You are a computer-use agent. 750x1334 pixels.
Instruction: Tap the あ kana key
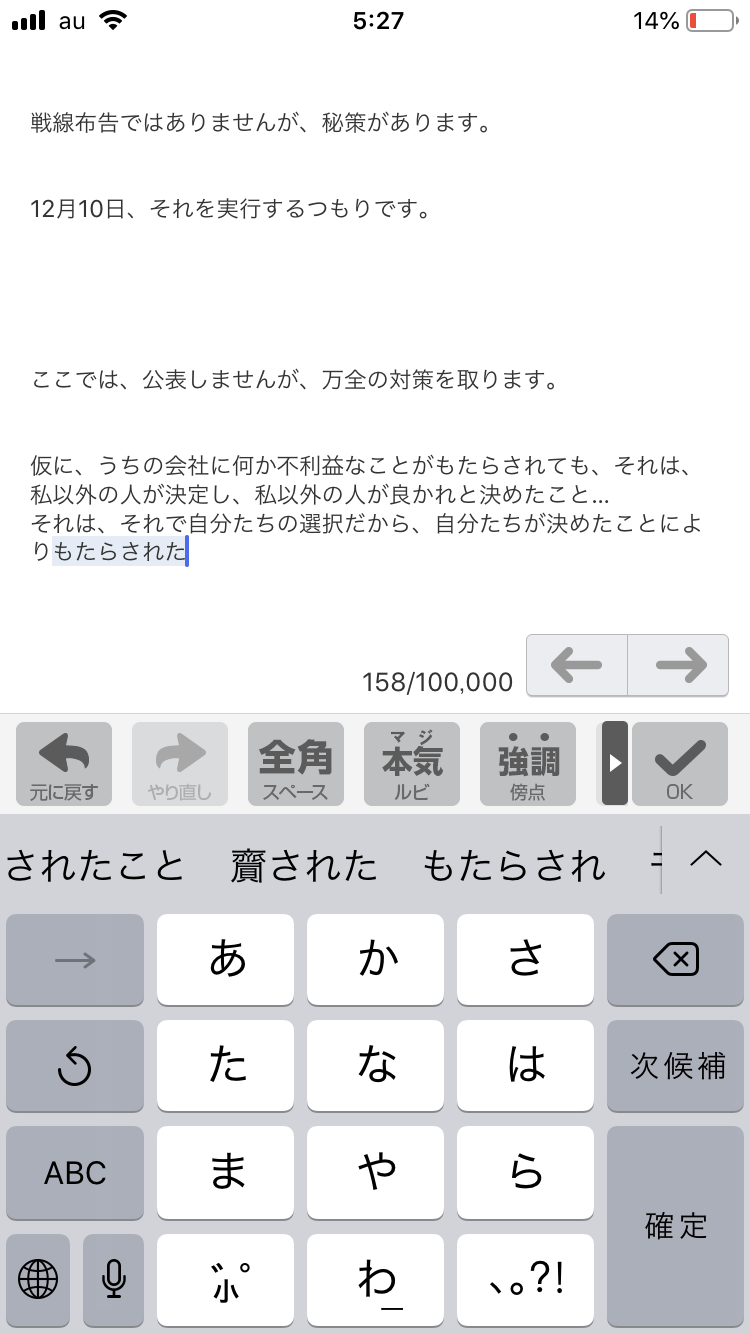[x=226, y=960]
